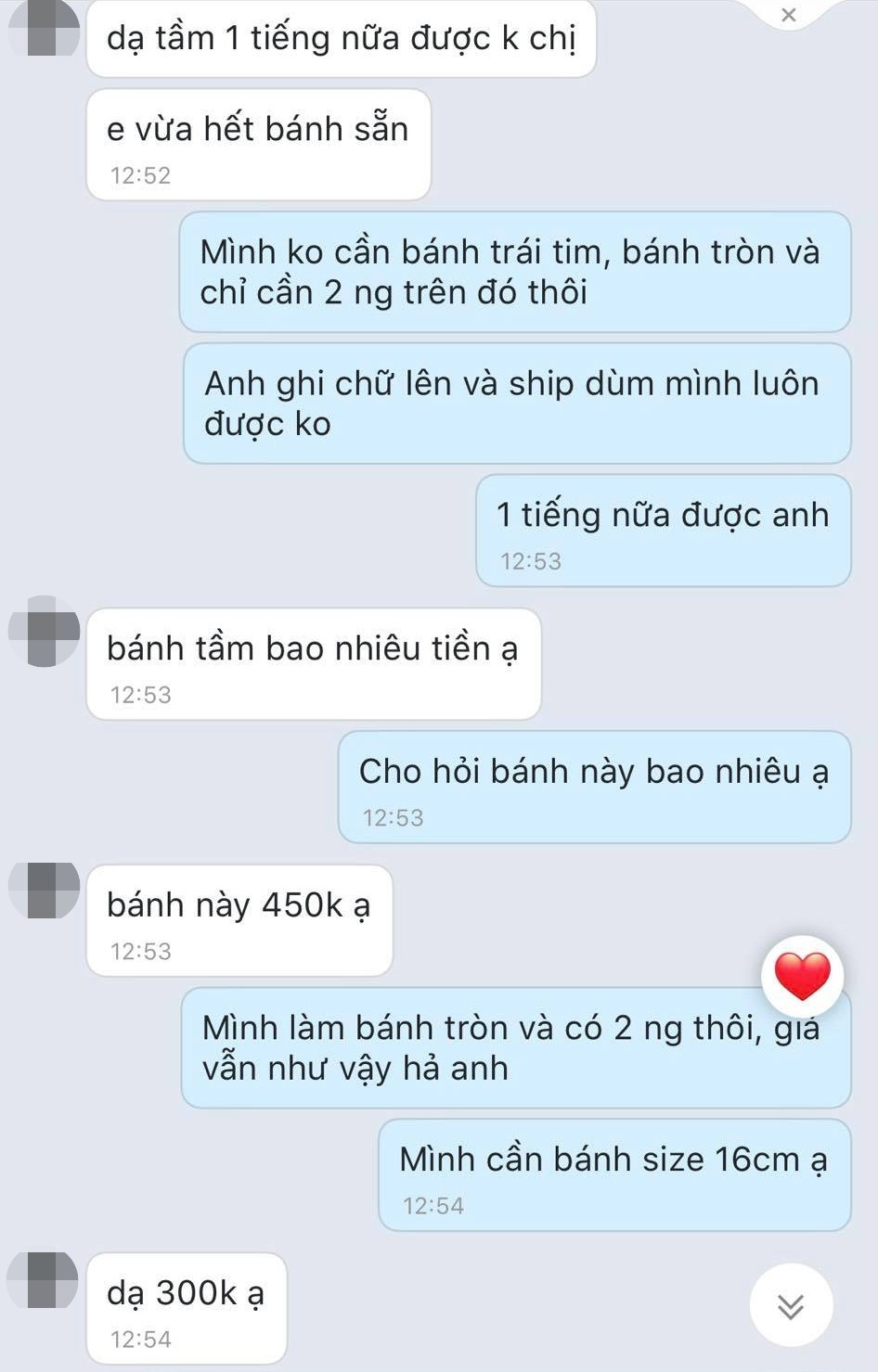
Task: Tap the heart reaction on the round cake message
Action: pyautogui.click(x=802, y=976)
